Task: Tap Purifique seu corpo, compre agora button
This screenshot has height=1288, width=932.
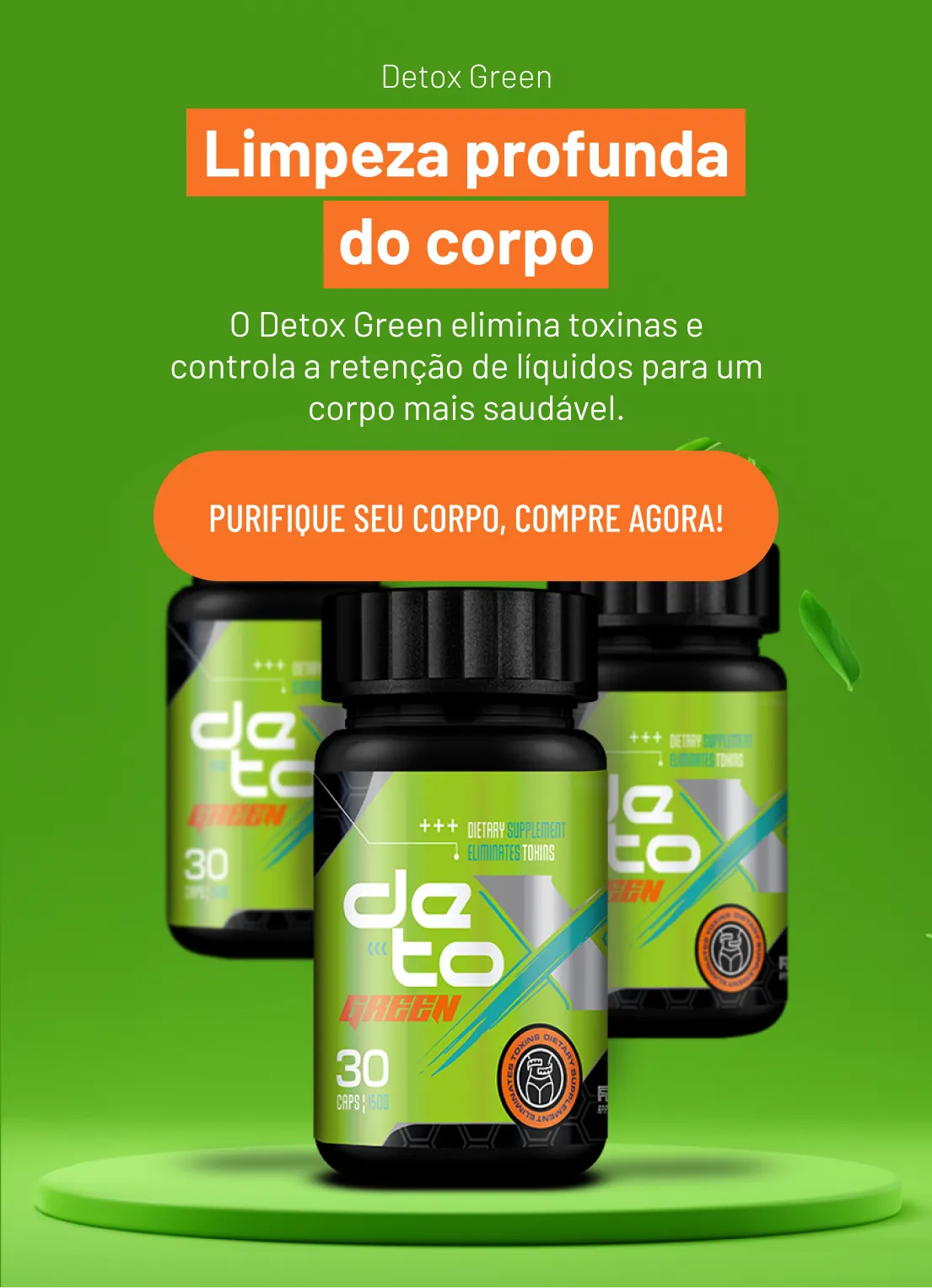Action: [x=466, y=517]
